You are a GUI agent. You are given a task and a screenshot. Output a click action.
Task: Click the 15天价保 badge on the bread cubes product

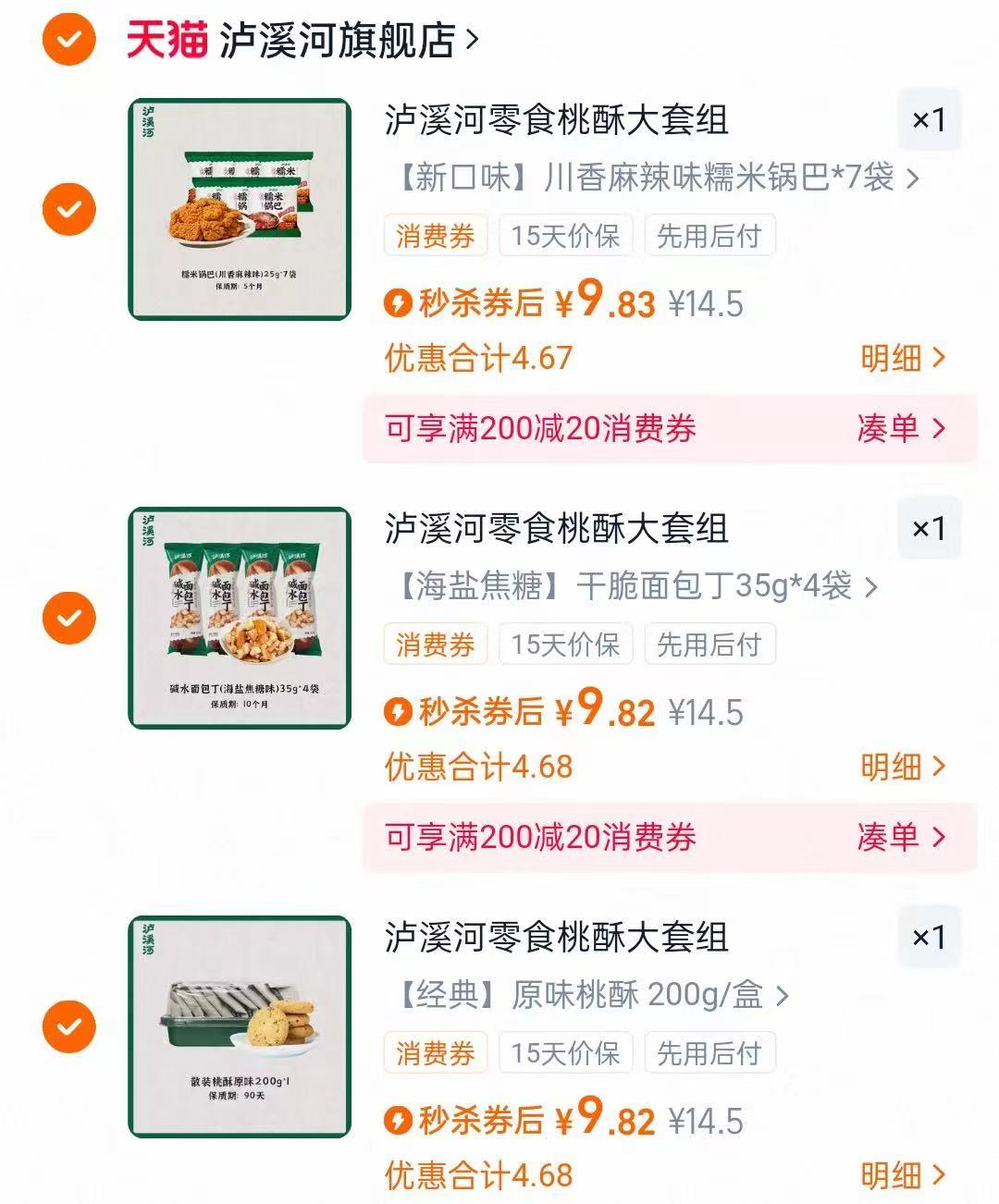(x=565, y=645)
